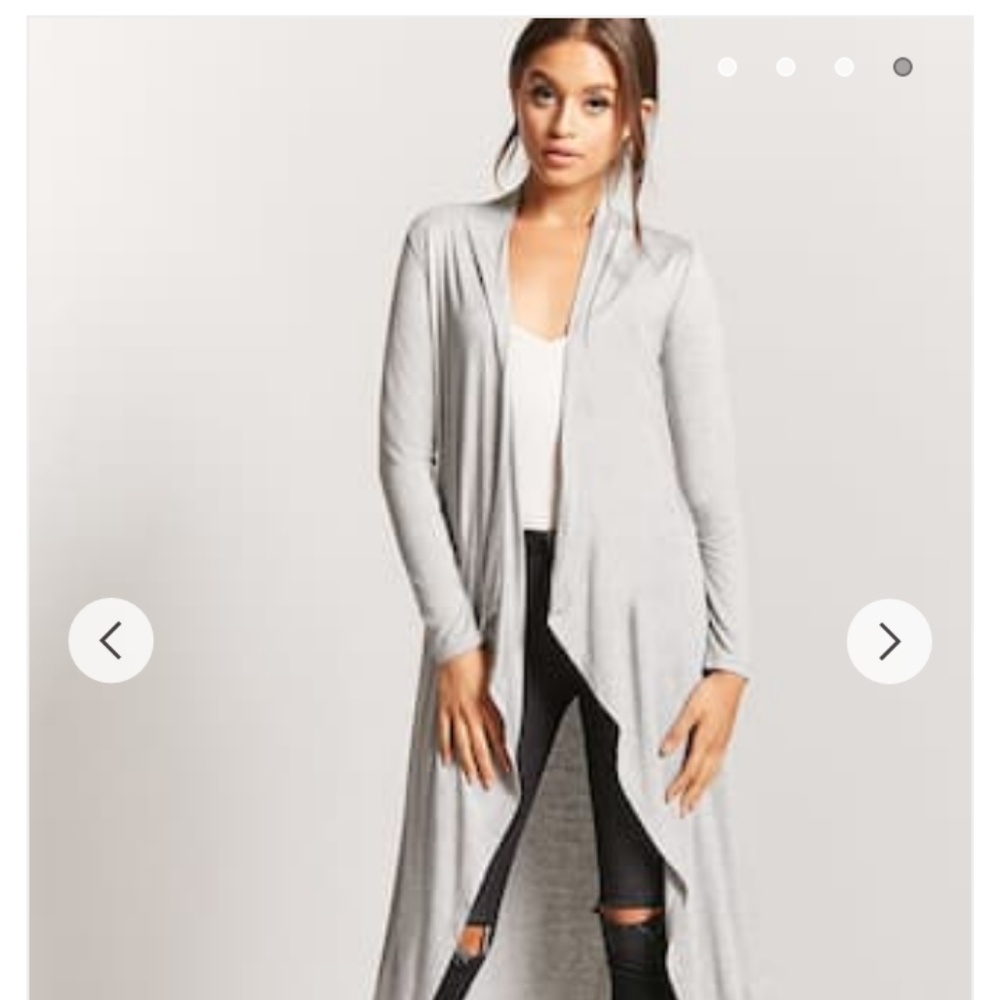This screenshot has height=1000, width=999.
Task: Select the first carousel pagination dot
Action: click(729, 66)
